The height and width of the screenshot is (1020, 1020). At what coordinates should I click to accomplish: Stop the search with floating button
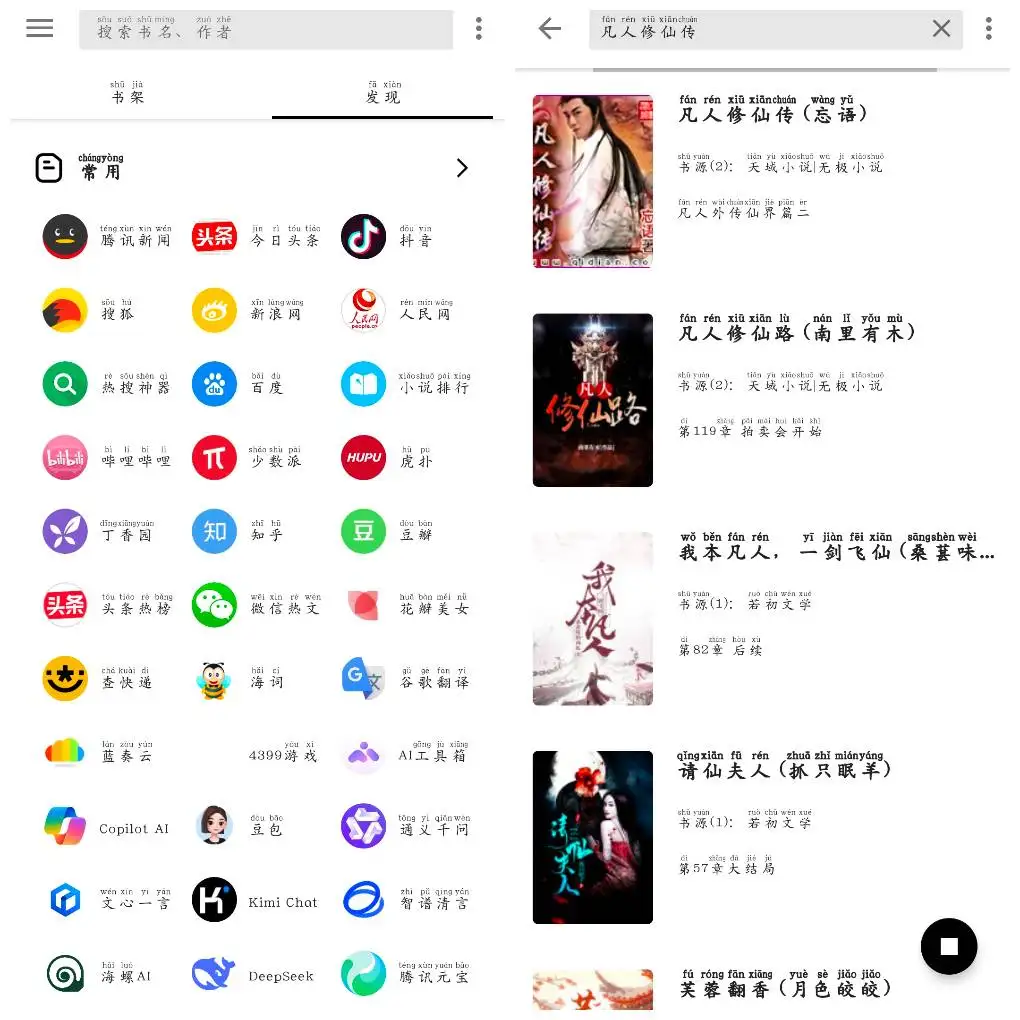948,946
